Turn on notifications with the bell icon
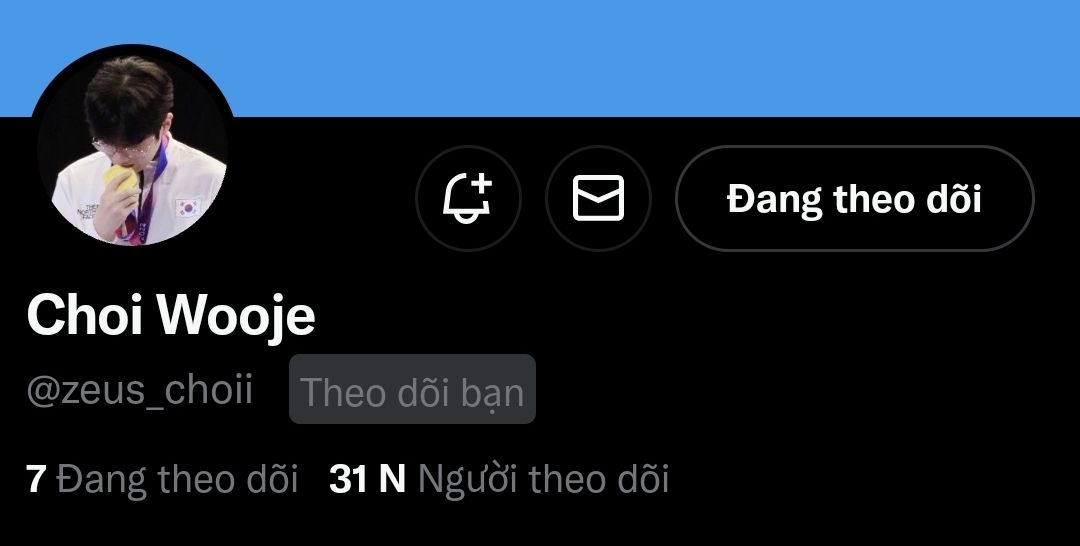Image resolution: width=1080 pixels, height=546 pixels. [468, 198]
